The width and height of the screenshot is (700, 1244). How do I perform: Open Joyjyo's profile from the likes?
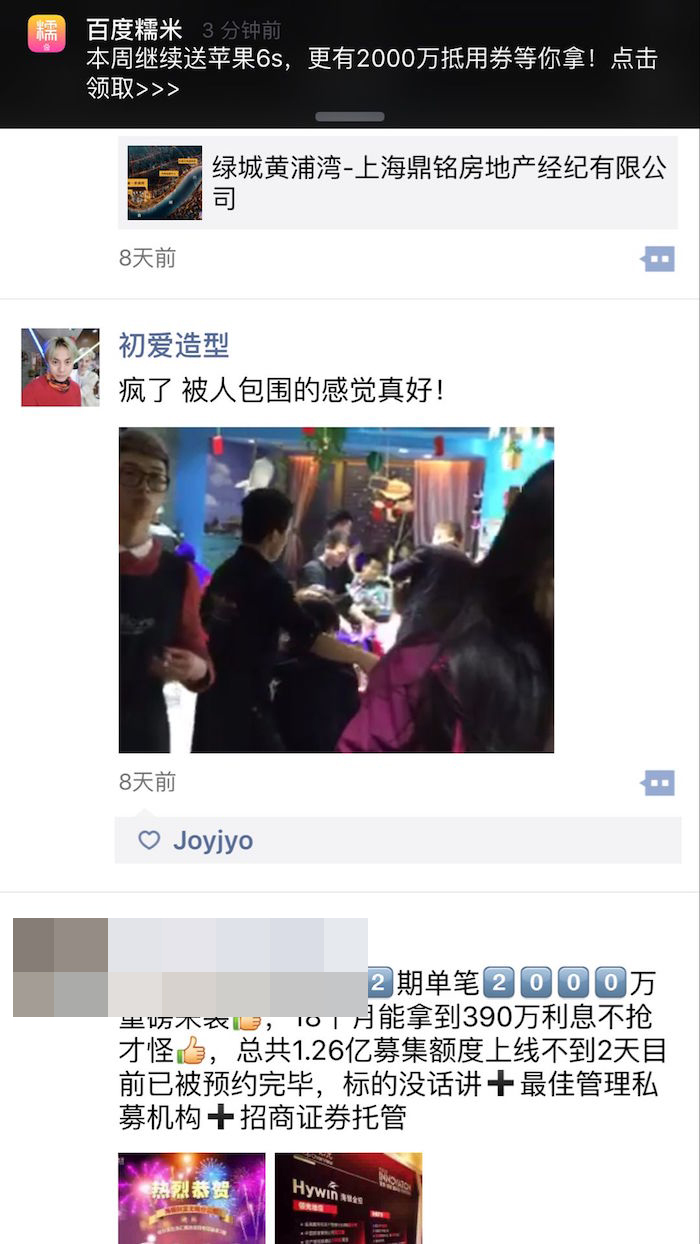[212, 841]
